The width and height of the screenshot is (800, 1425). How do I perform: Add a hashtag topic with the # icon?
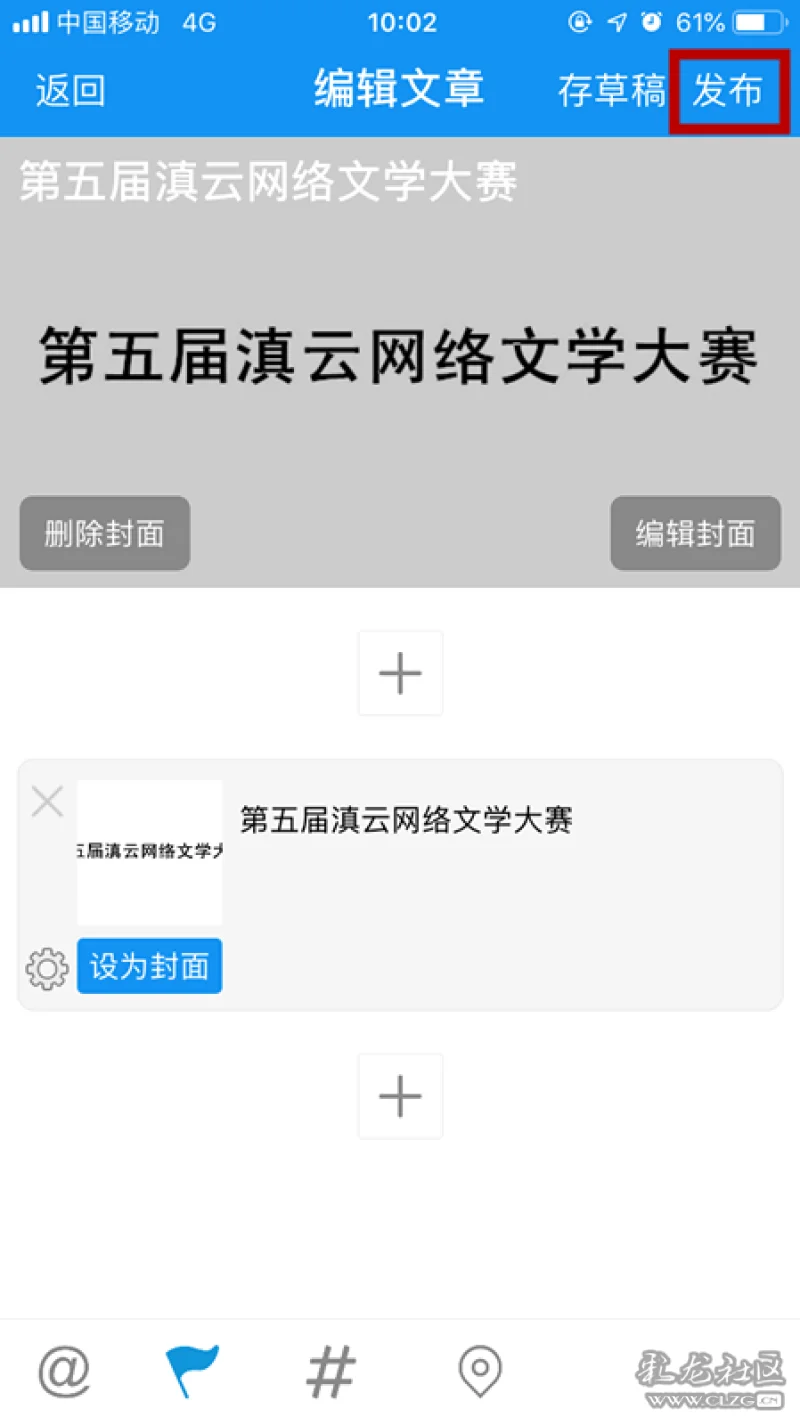pyautogui.click(x=331, y=1371)
